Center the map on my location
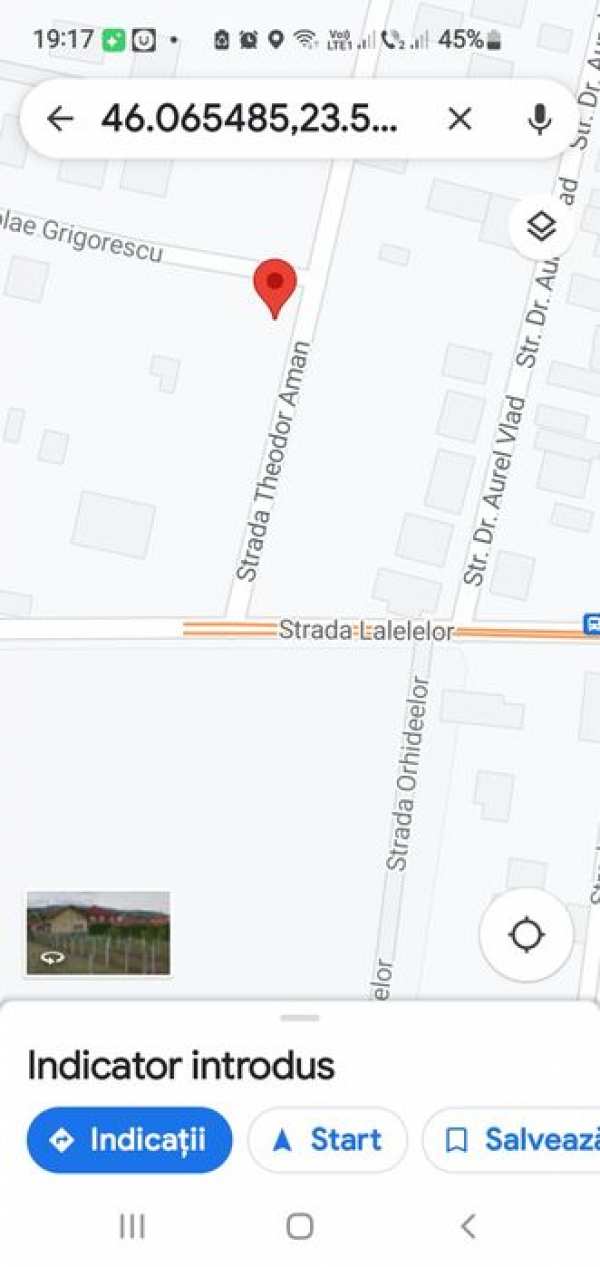The width and height of the screenshot is (600, 1267). coord(526,935)
